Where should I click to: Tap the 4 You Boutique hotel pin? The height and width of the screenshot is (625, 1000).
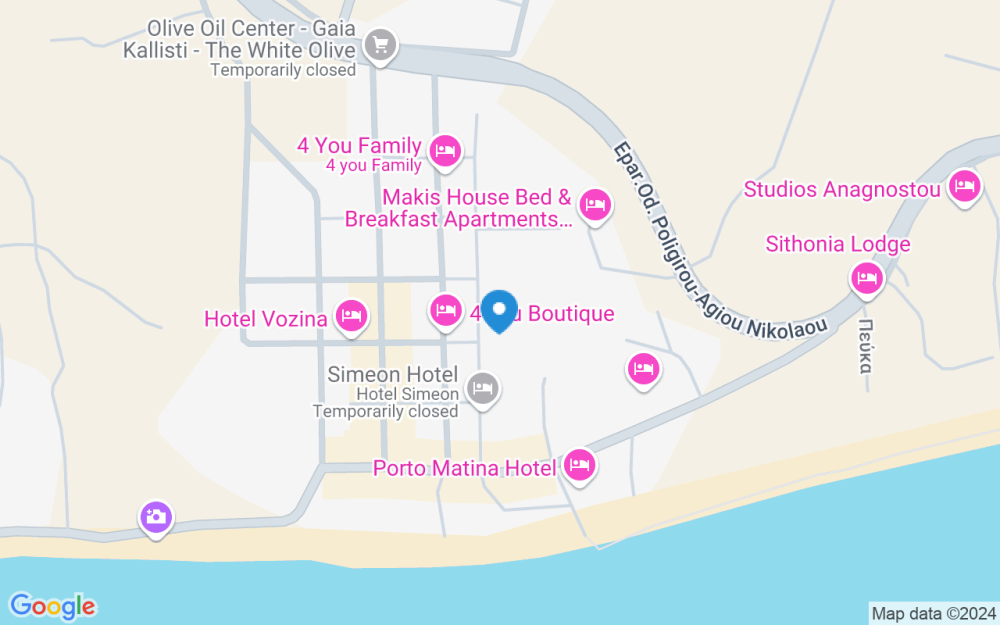[x=446, y=311]
